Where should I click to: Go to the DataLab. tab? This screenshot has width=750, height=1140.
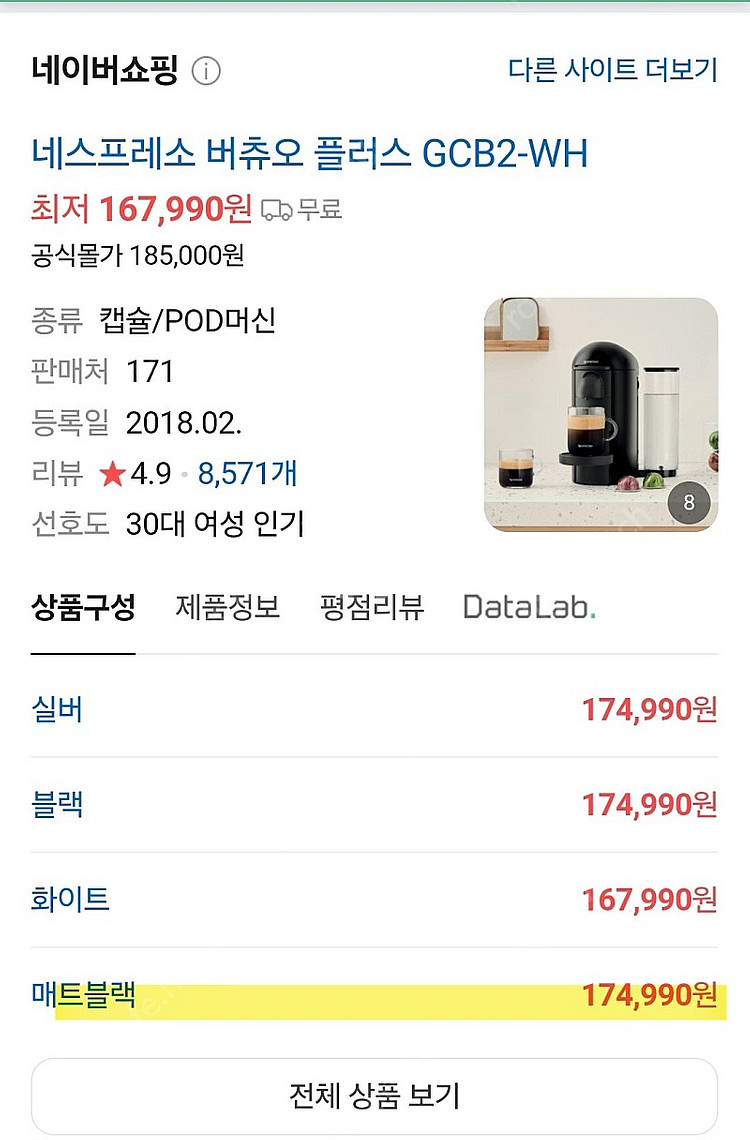529,607
